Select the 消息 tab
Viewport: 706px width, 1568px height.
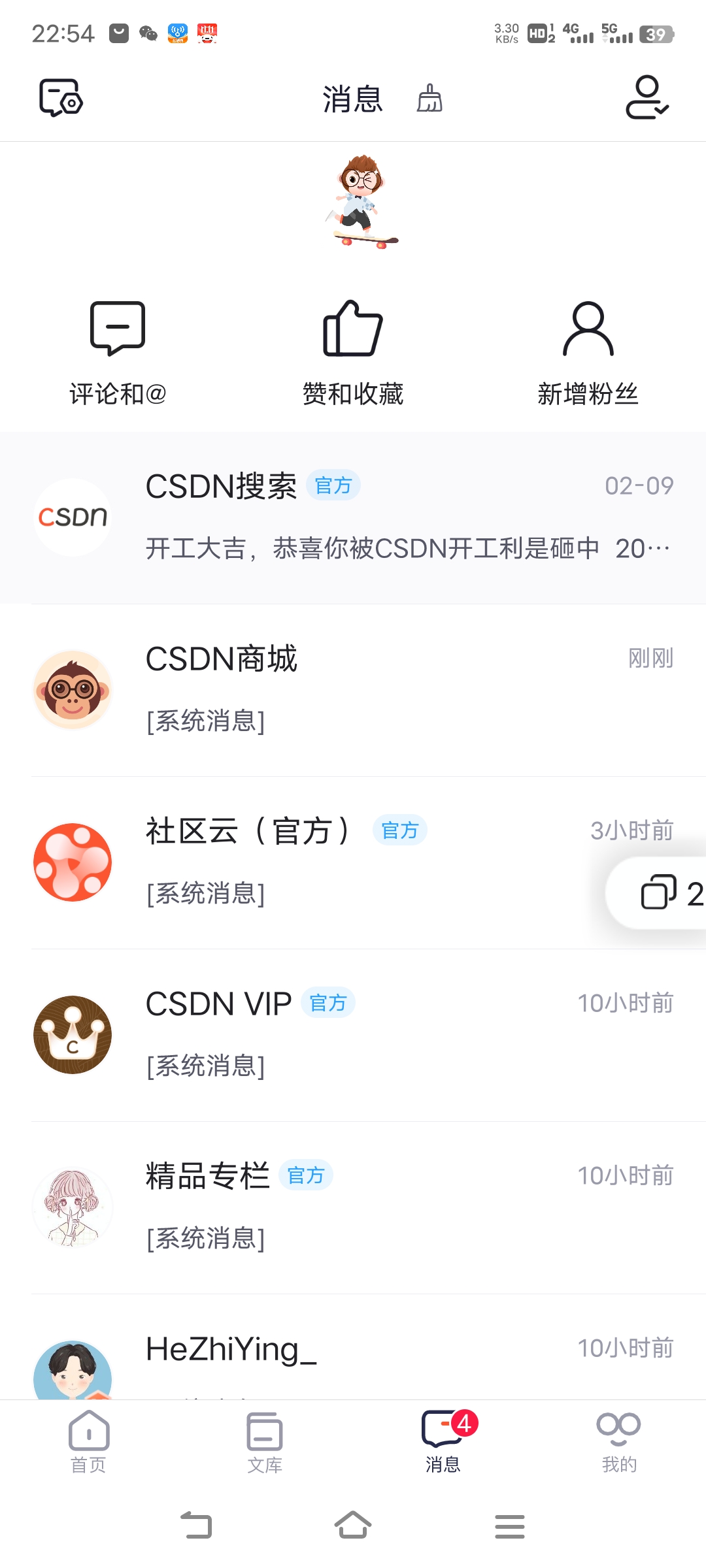[443, 1441]
